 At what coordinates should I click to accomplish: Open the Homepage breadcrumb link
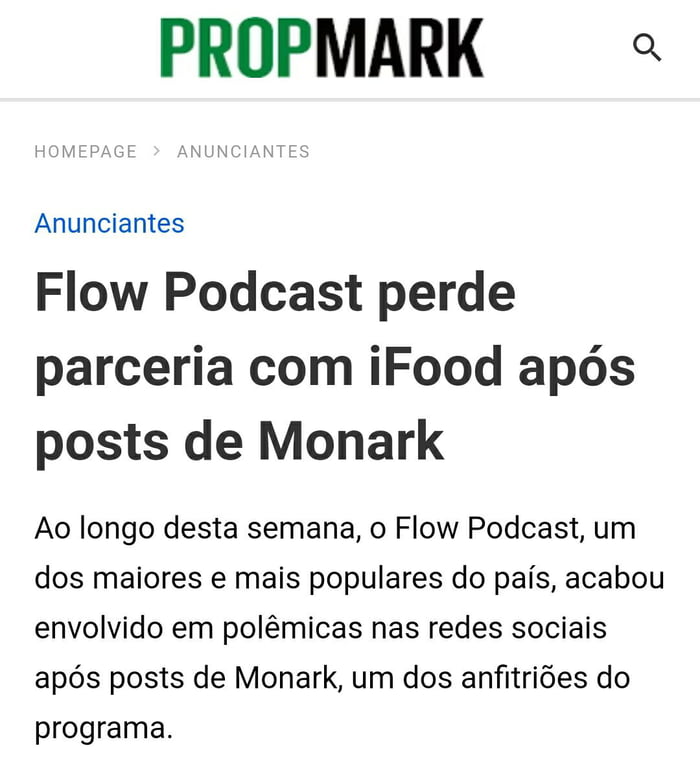85,152
